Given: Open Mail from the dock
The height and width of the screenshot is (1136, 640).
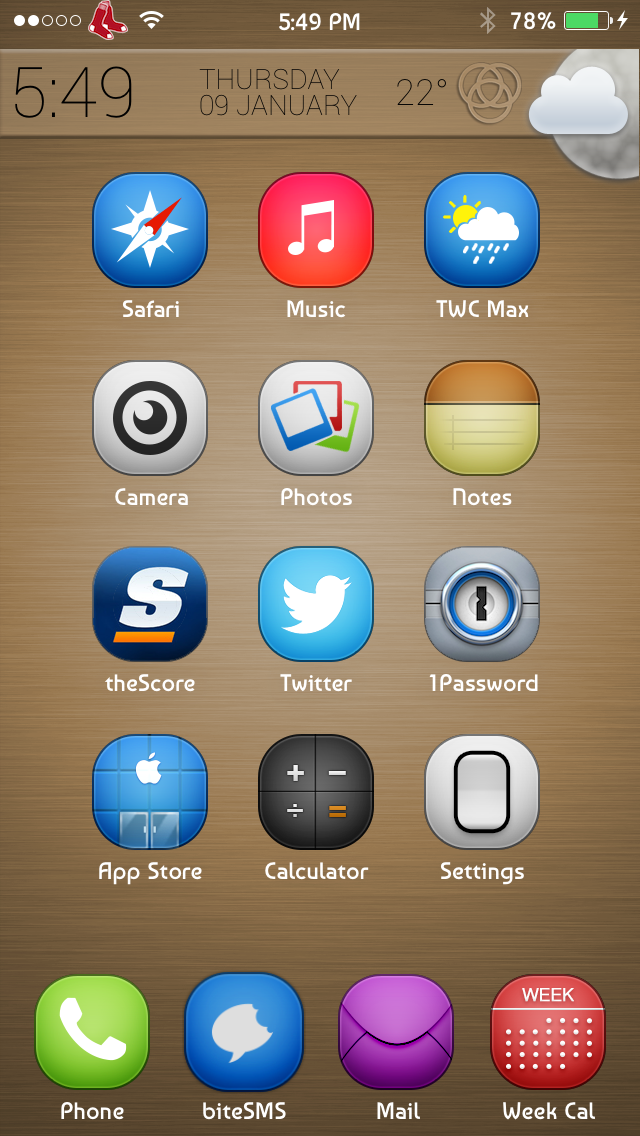Looking at the screenshot, I should (x=396, y=1032).
